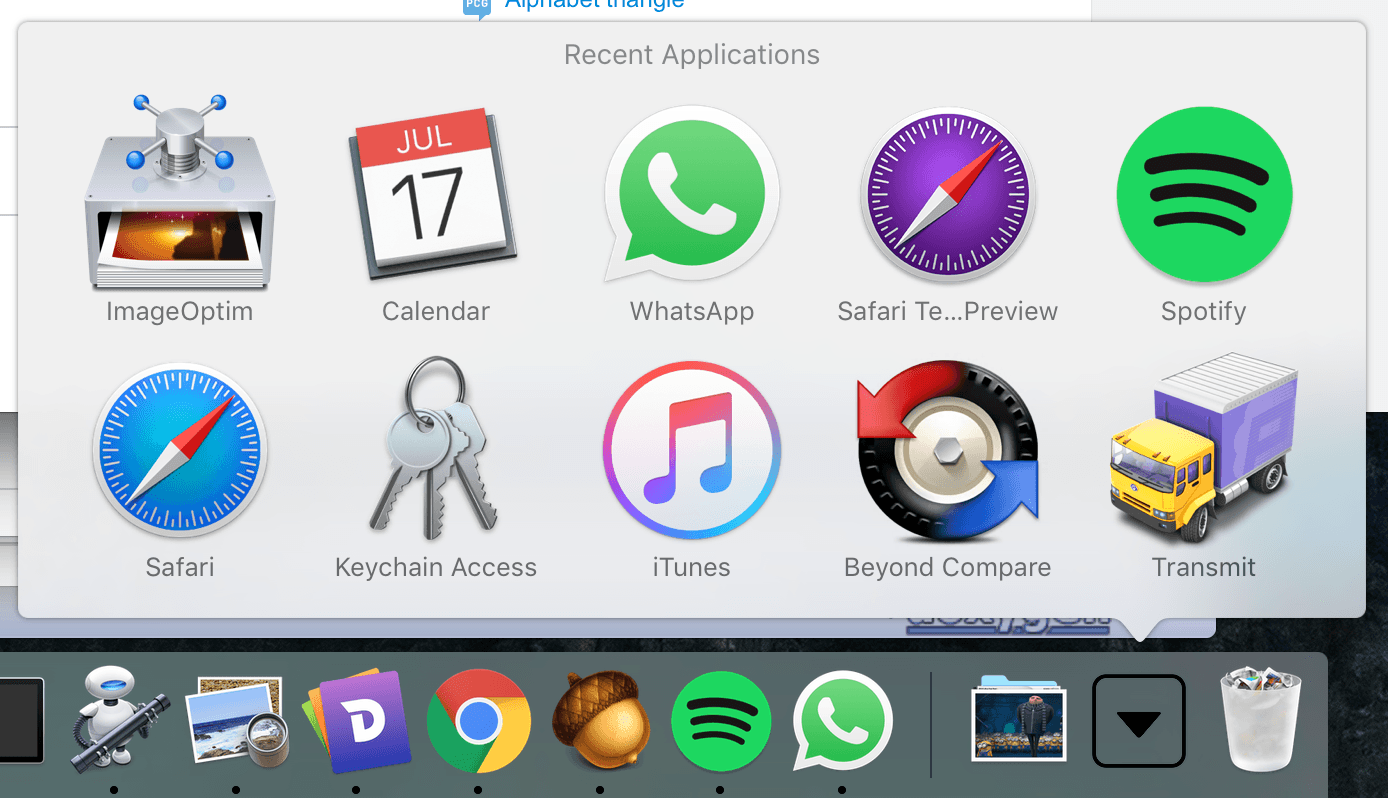Launch Calendar from the recent apps grid

coord(436,193)
